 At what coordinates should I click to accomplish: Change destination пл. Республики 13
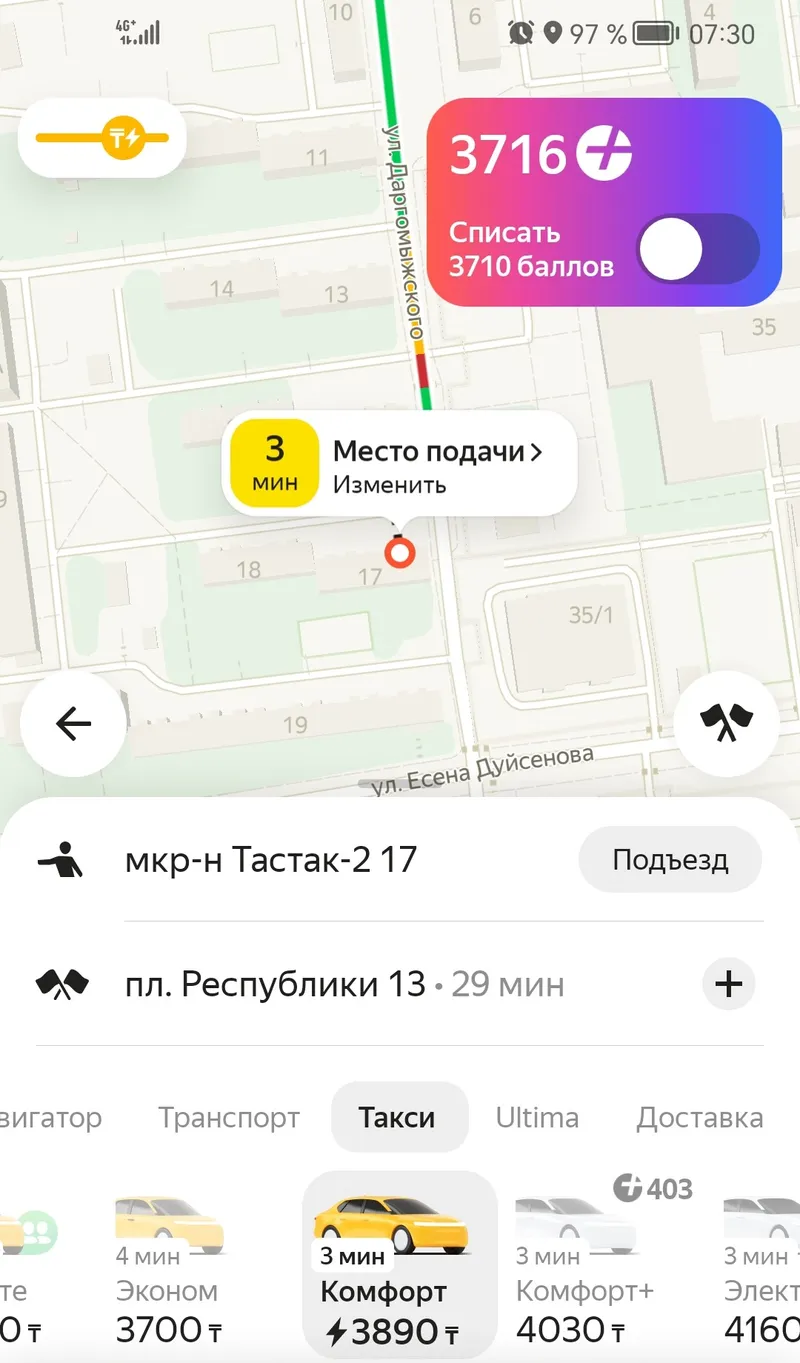[275, 984]
